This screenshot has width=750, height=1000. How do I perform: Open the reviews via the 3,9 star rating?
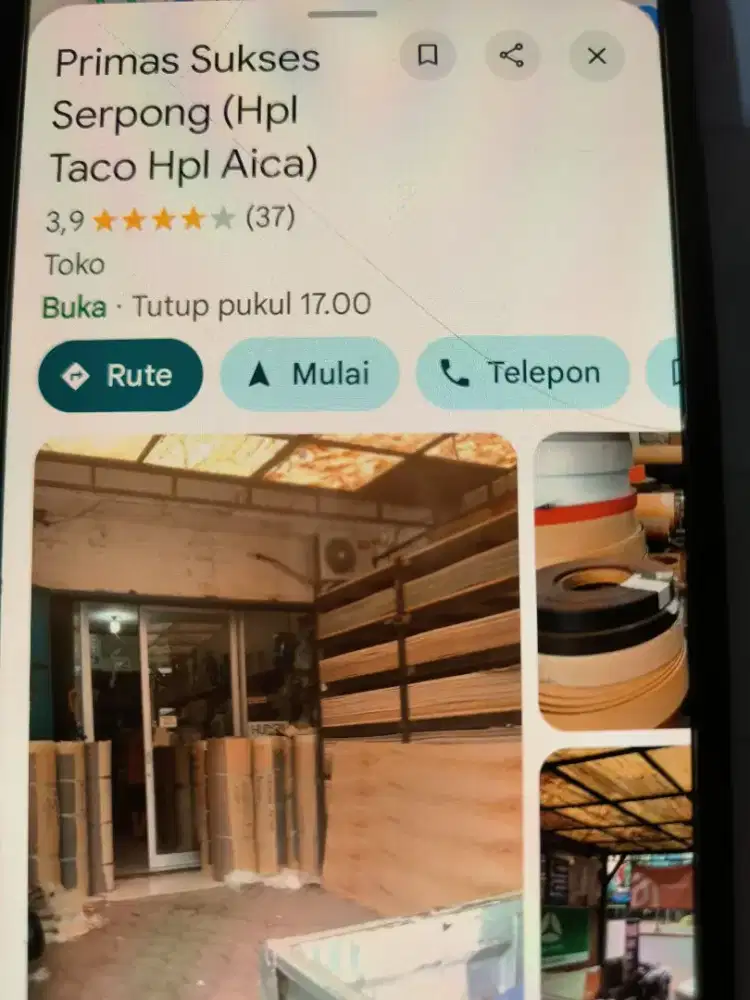(x=170, y=219)
